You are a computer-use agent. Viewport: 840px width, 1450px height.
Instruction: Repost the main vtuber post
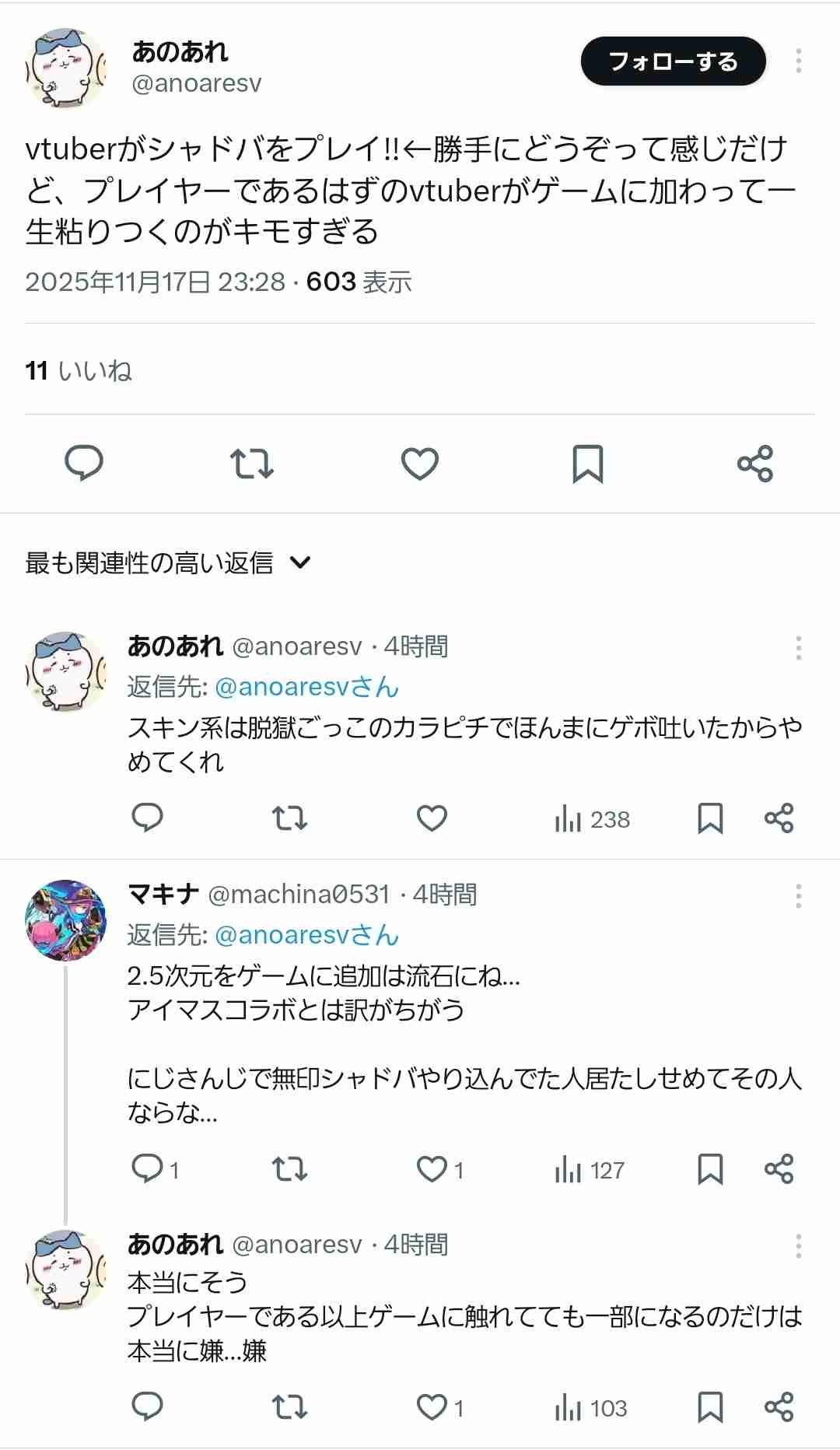[252, 464]
